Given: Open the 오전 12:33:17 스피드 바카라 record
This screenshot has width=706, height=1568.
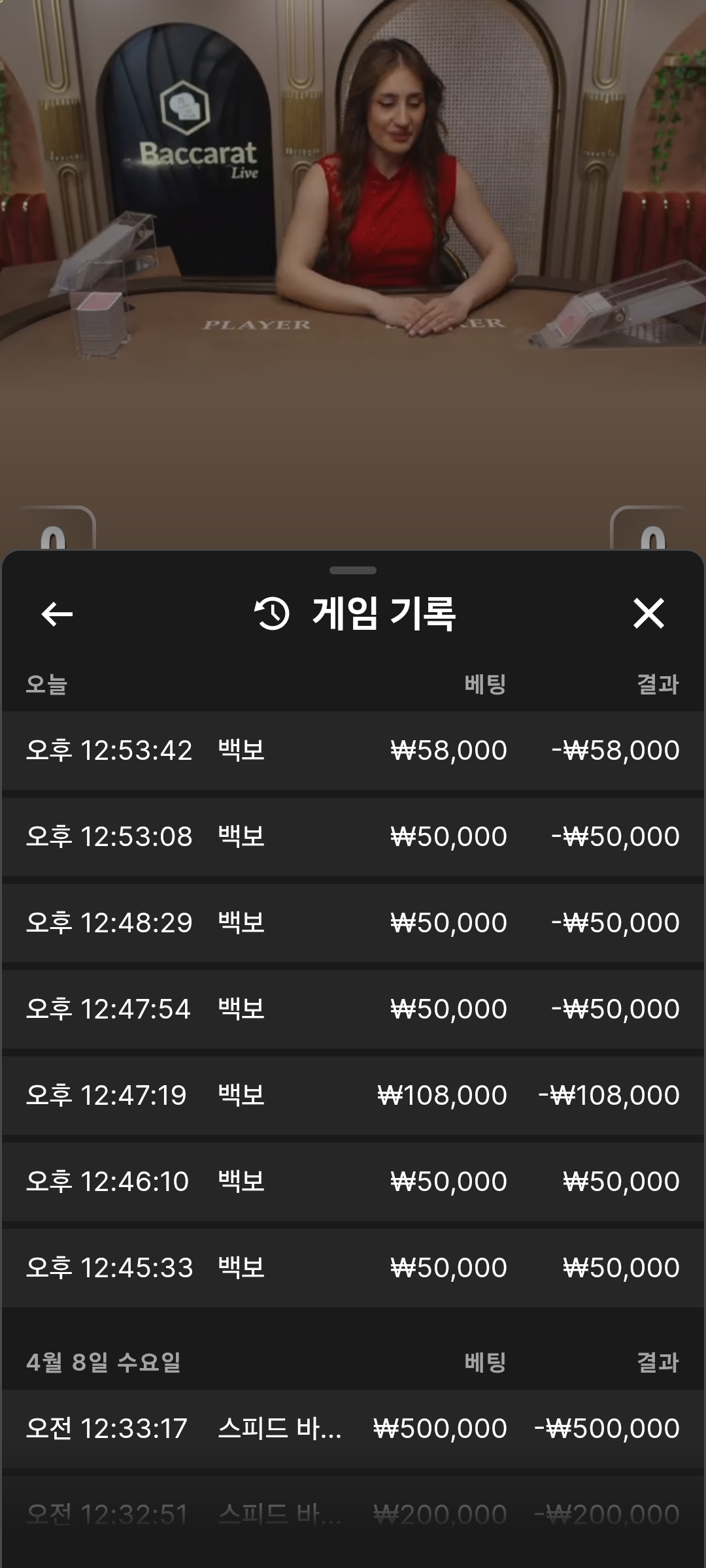Looking at the screenshot, I should pos(353,1428).
